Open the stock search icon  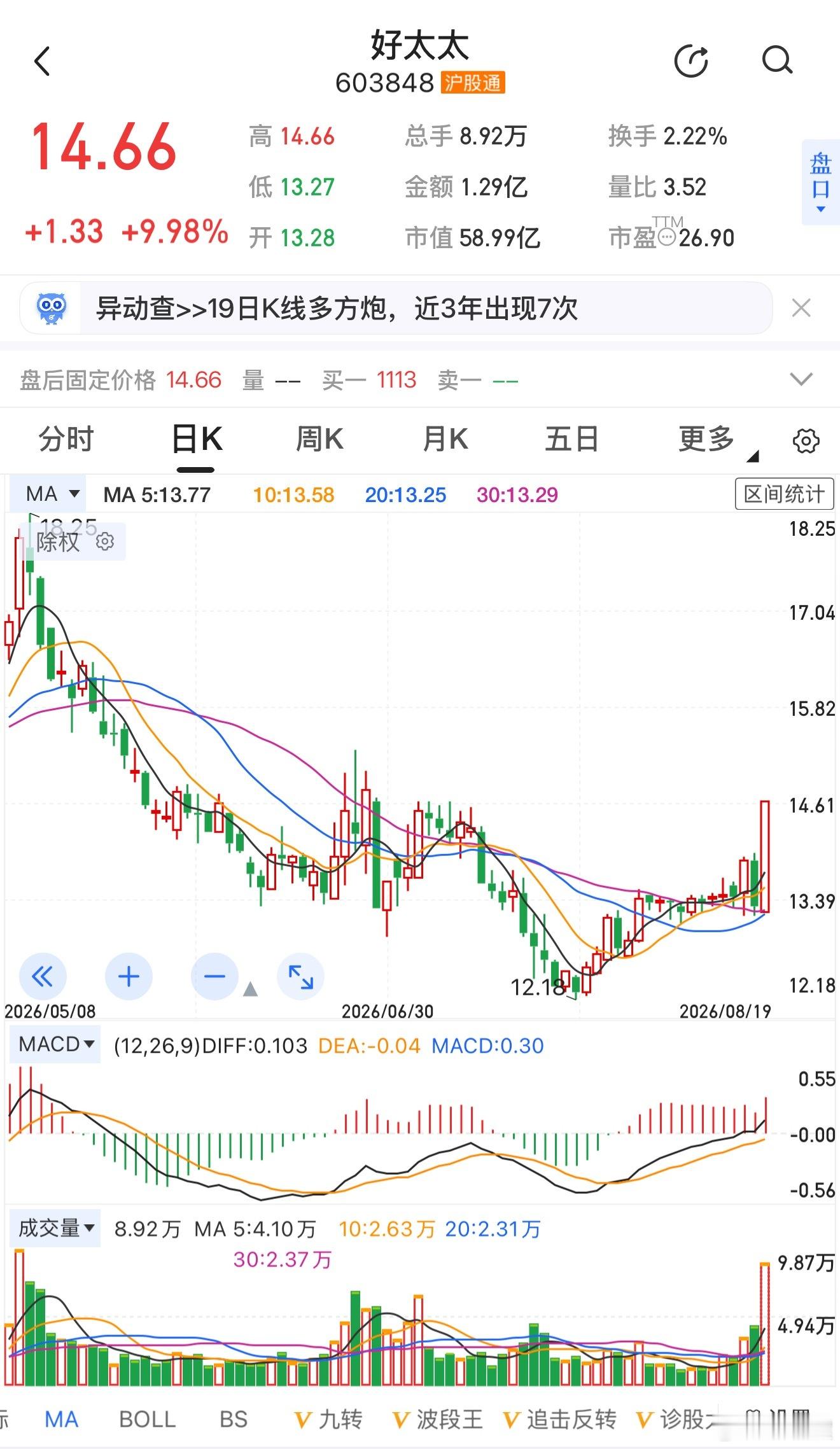click(x=777, y=61)
